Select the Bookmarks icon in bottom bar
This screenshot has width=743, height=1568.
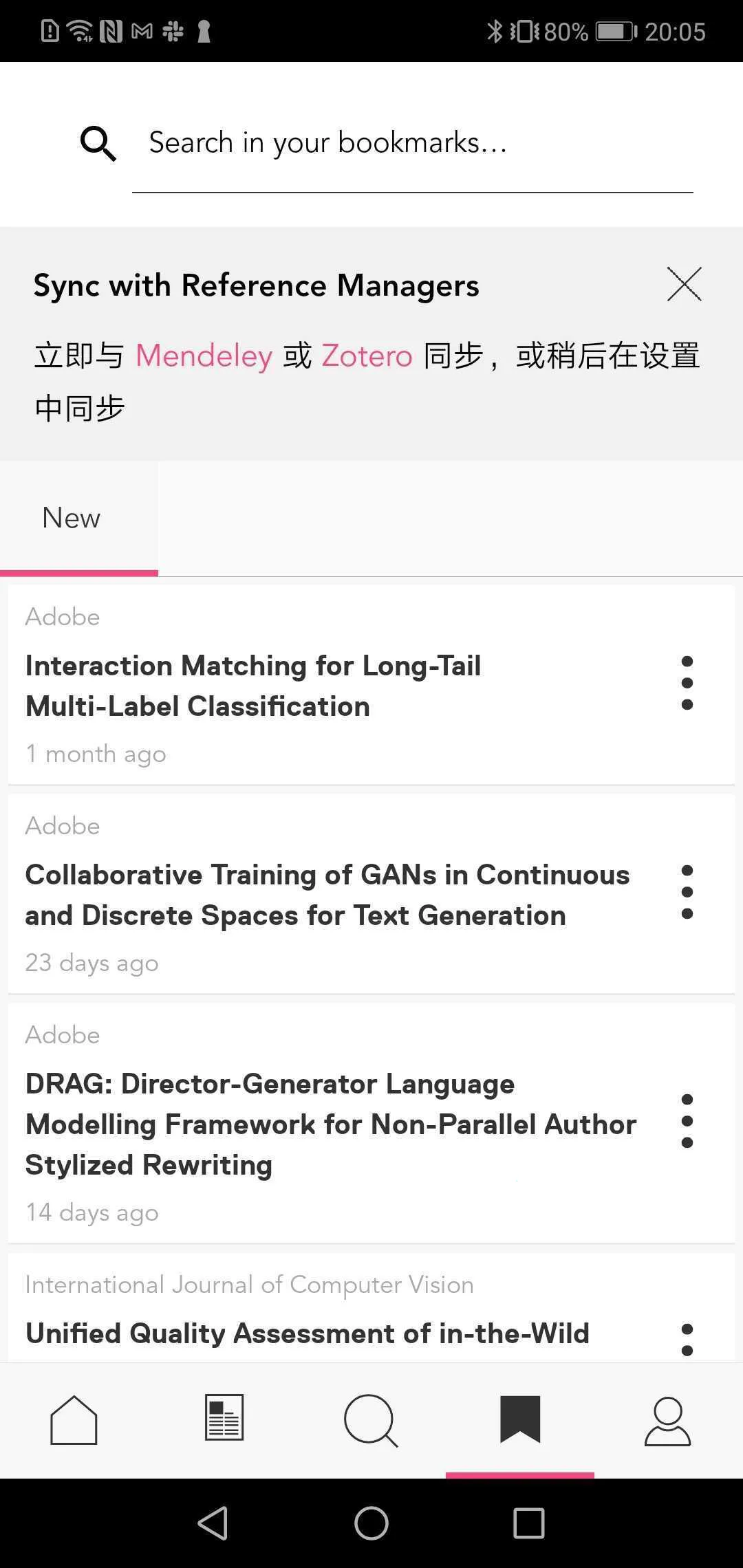pos(520,1419)
